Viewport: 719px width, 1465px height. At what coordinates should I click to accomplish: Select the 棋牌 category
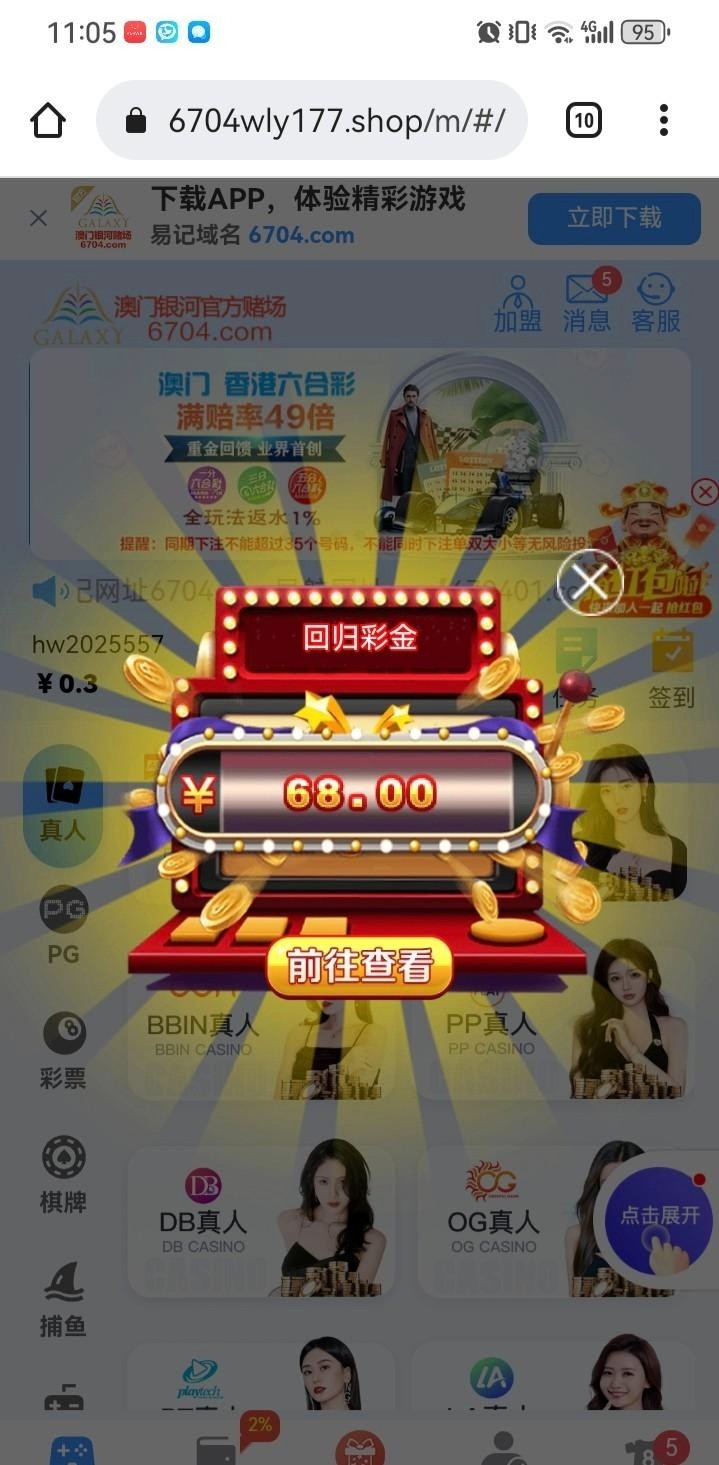[63, 1175]
